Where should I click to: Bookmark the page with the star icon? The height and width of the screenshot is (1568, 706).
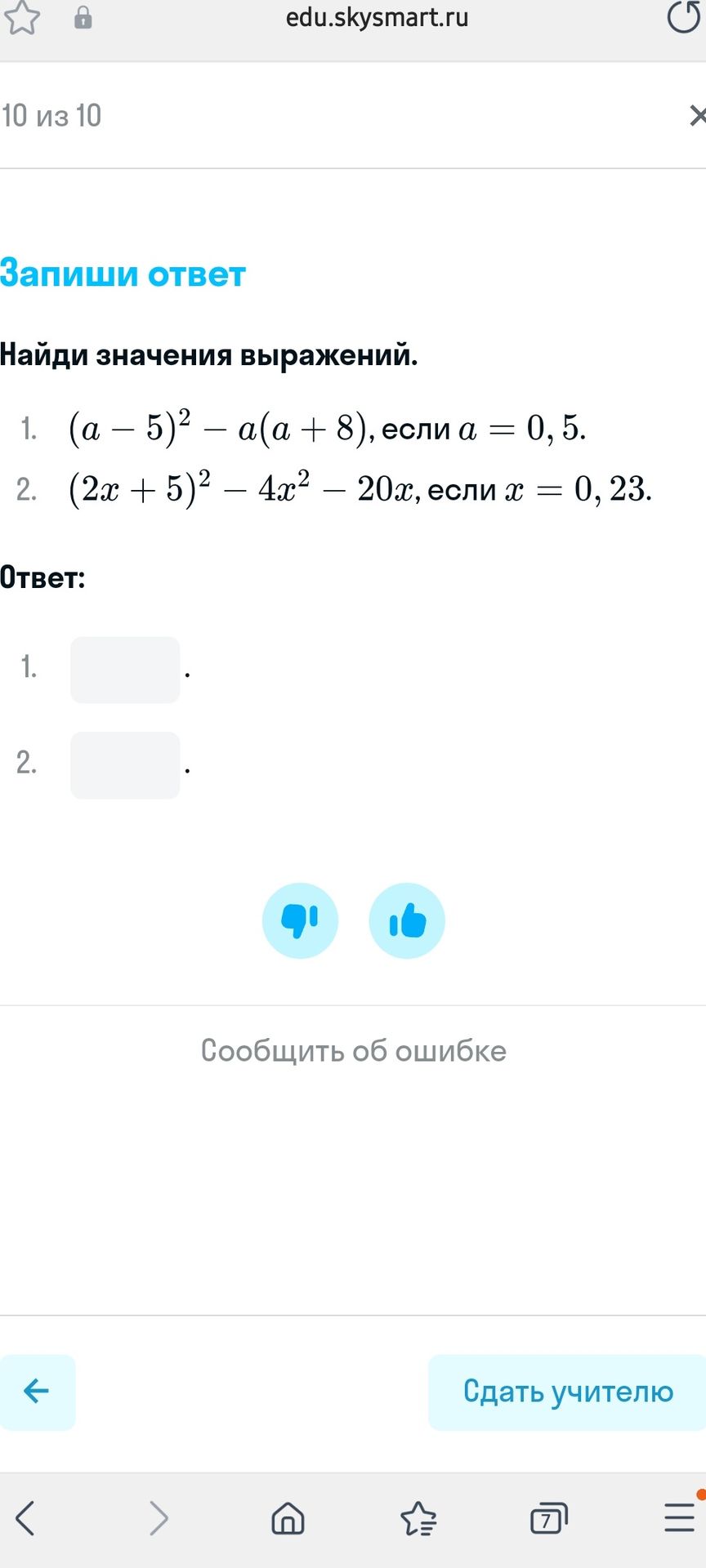[22, 17]
